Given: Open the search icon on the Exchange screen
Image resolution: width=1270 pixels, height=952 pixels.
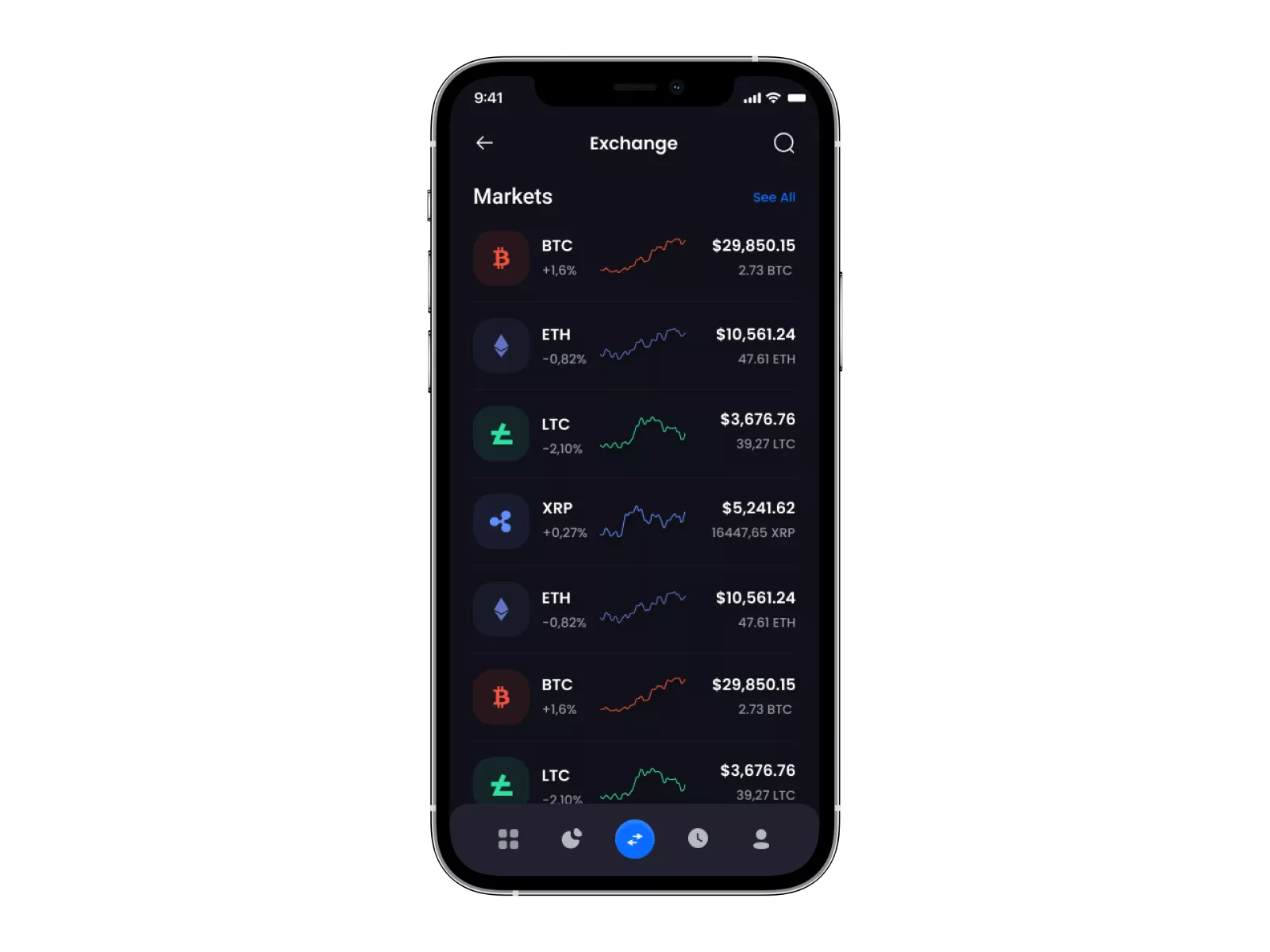Looking at the screenshot, I should click(x=783, y=143).
